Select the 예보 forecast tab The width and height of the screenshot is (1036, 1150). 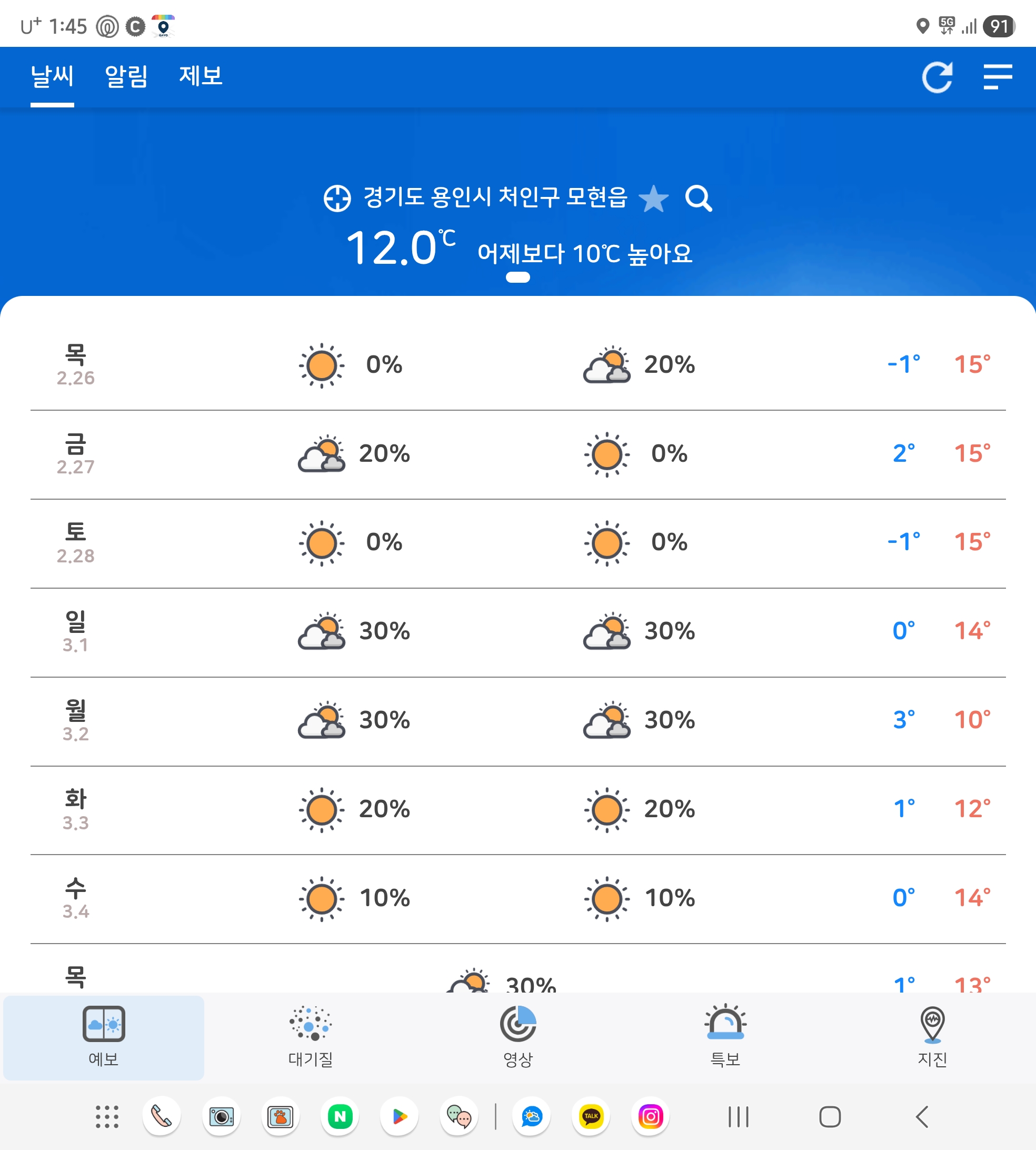pyautogui.click(x=104, y=1036)
